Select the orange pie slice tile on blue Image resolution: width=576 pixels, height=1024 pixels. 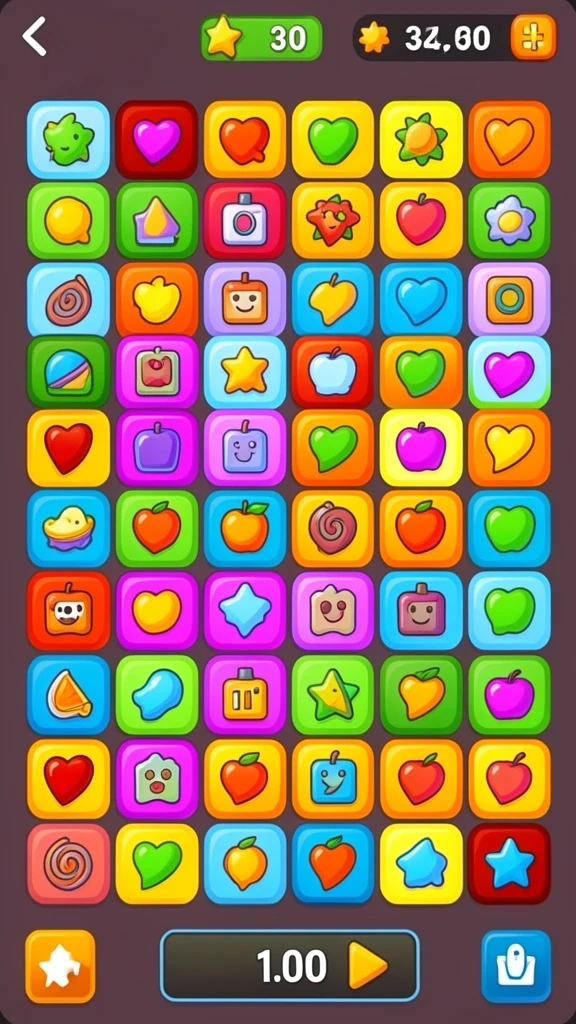point(69,695)
